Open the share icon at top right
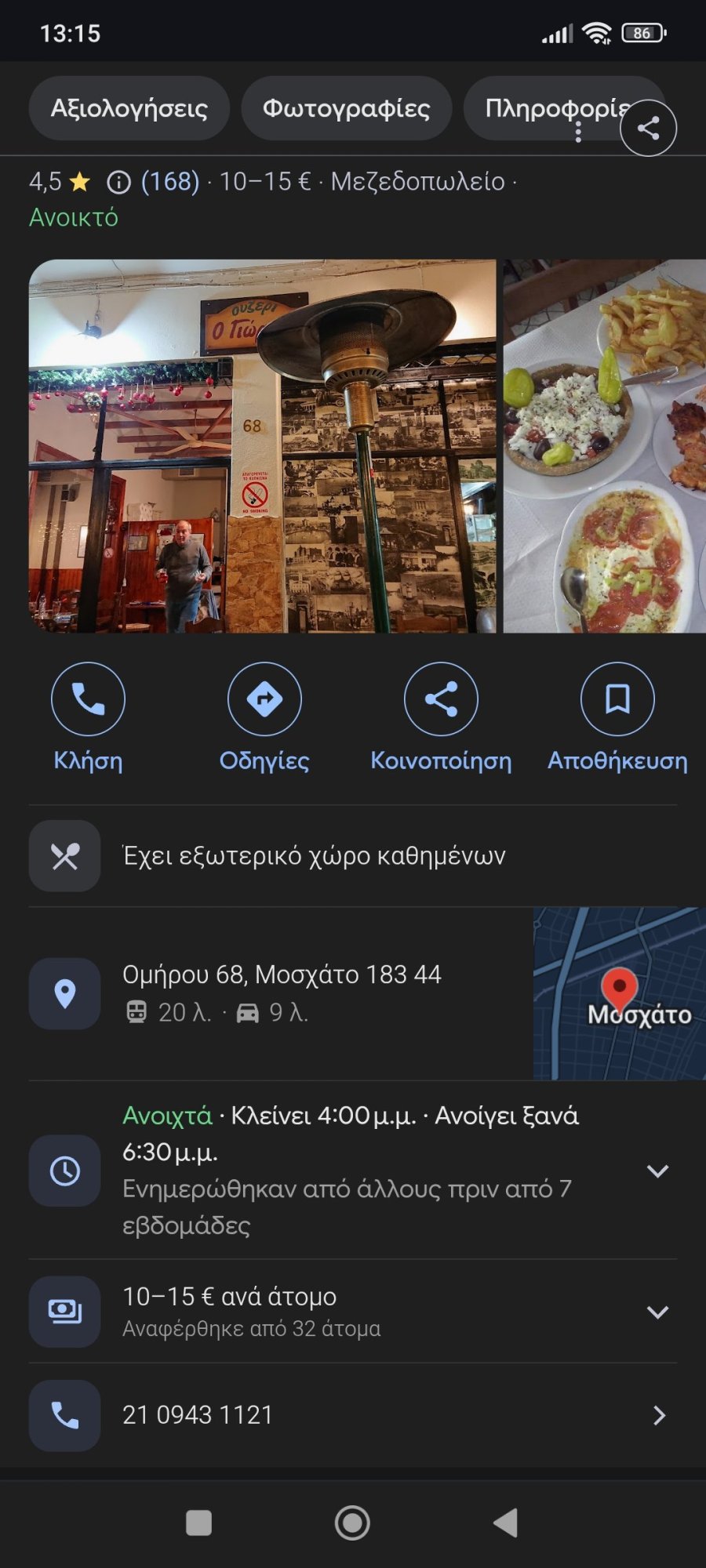706x1568 pixels. coord(648,129)
